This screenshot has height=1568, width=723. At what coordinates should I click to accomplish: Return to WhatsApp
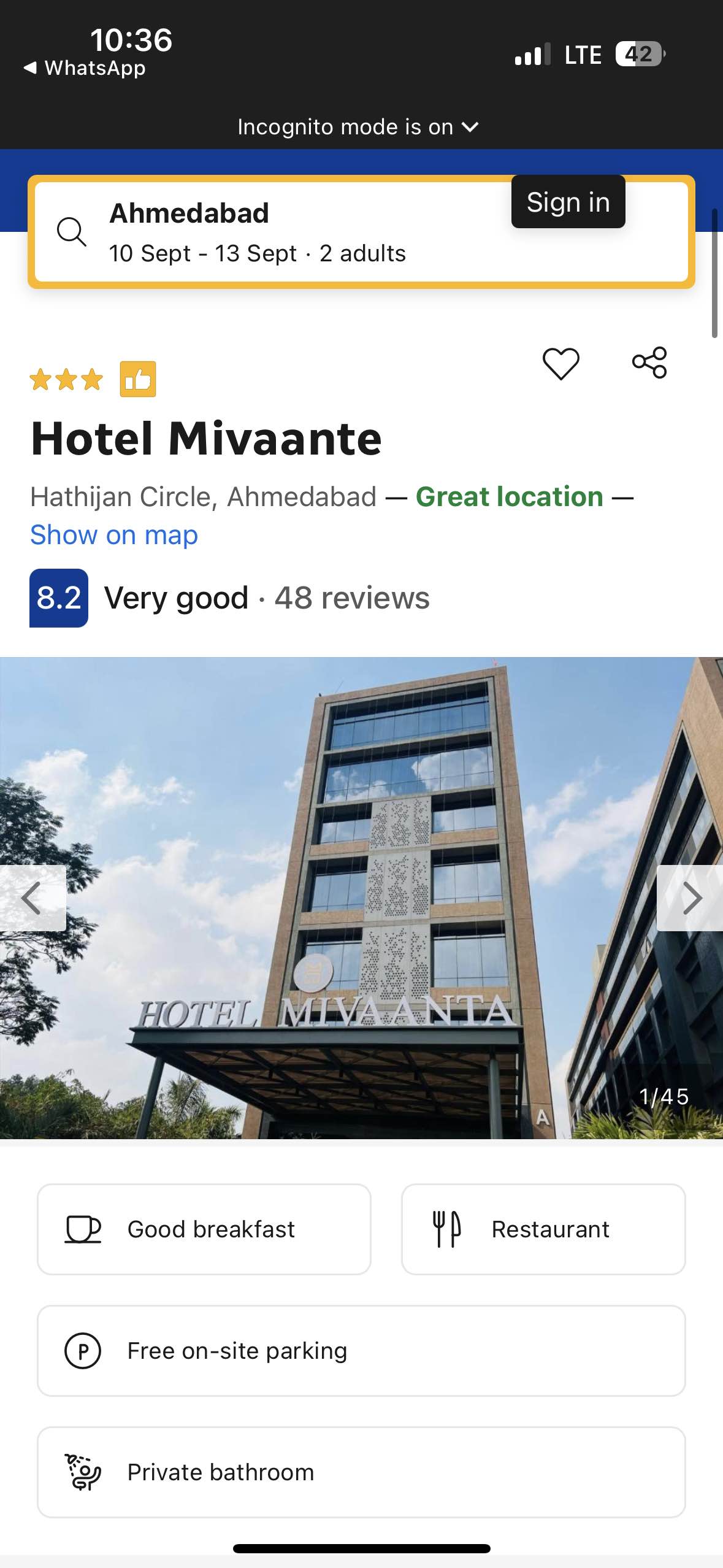coord(85,68)
